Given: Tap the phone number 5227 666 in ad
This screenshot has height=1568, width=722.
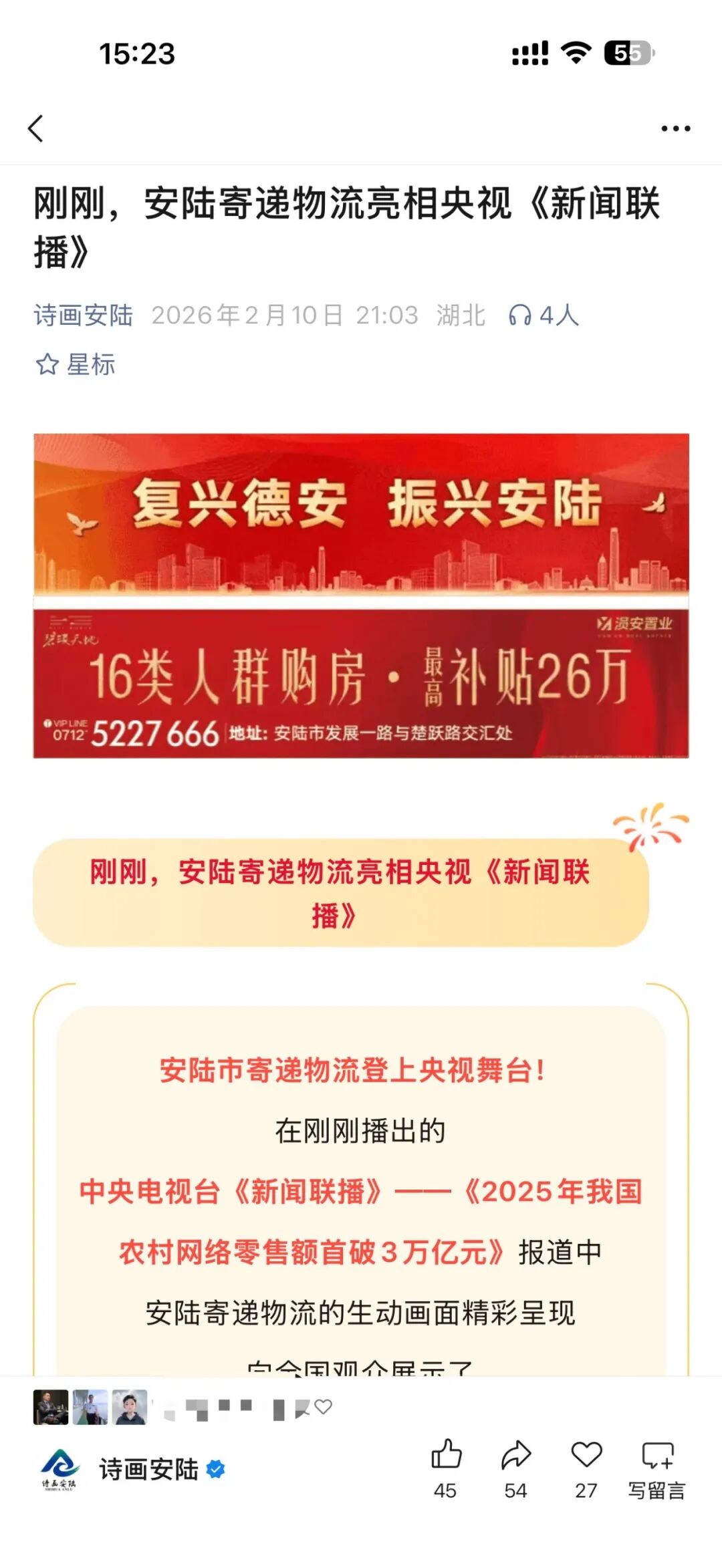Looking at the screenshot, I should pos(155,731).
